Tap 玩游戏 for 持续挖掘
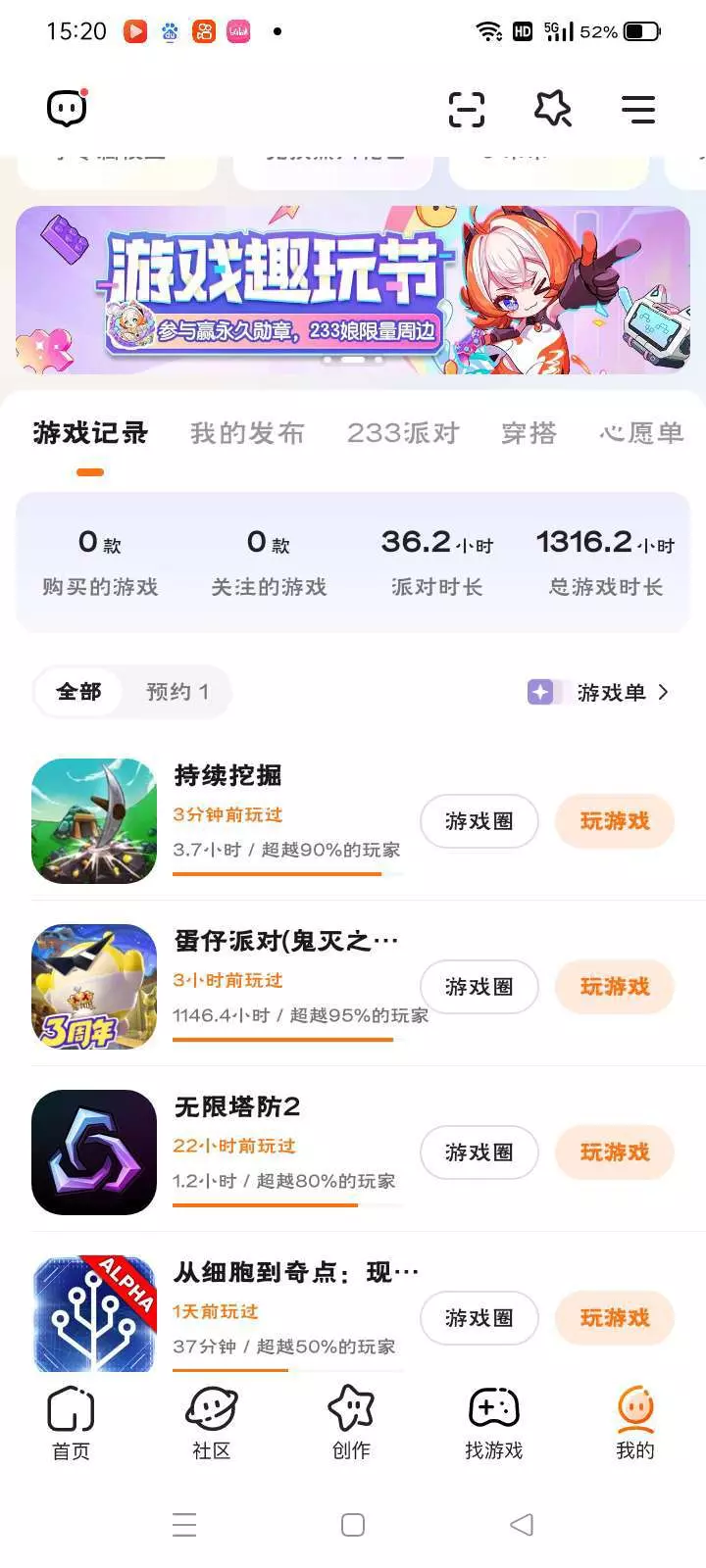The width and height of the screenshot is (706, 1568). coord(615,821)
